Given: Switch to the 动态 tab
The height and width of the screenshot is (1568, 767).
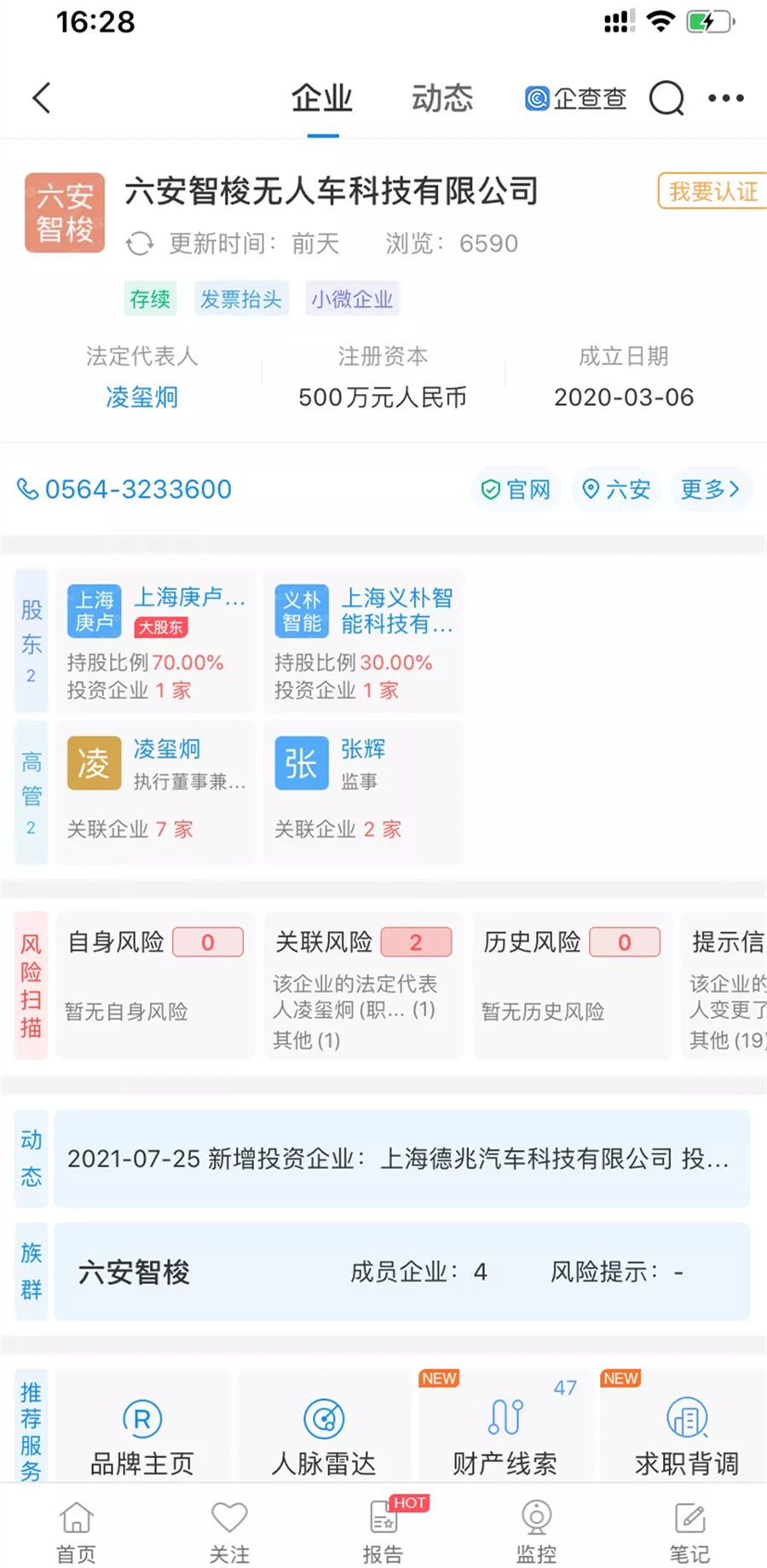Looking at the screenshot, I should point(441,99).
